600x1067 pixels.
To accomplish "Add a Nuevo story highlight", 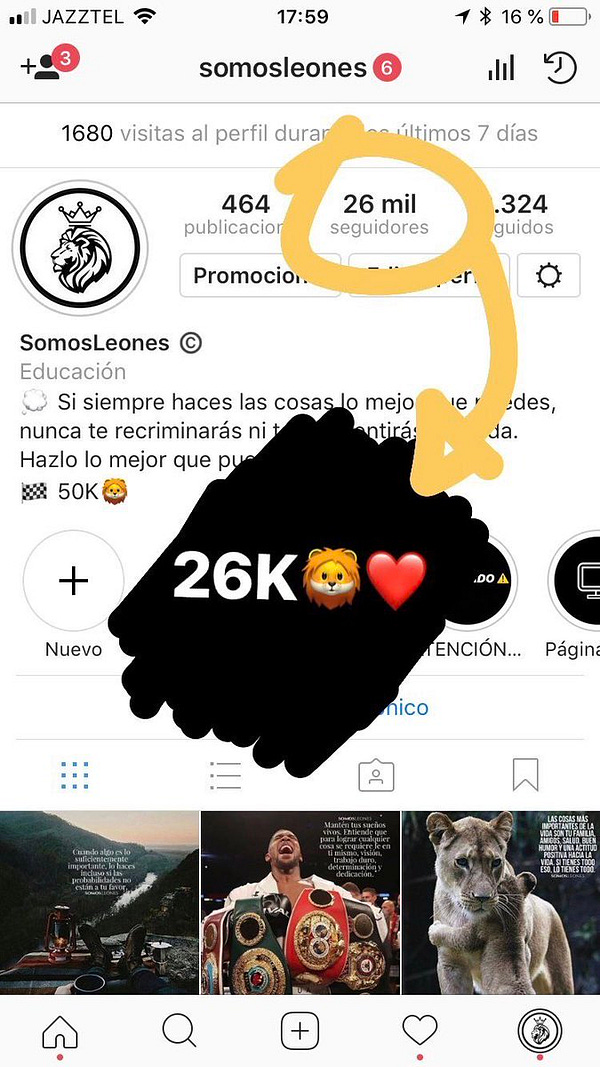I will pyautogui.click(x=73, y=583).
